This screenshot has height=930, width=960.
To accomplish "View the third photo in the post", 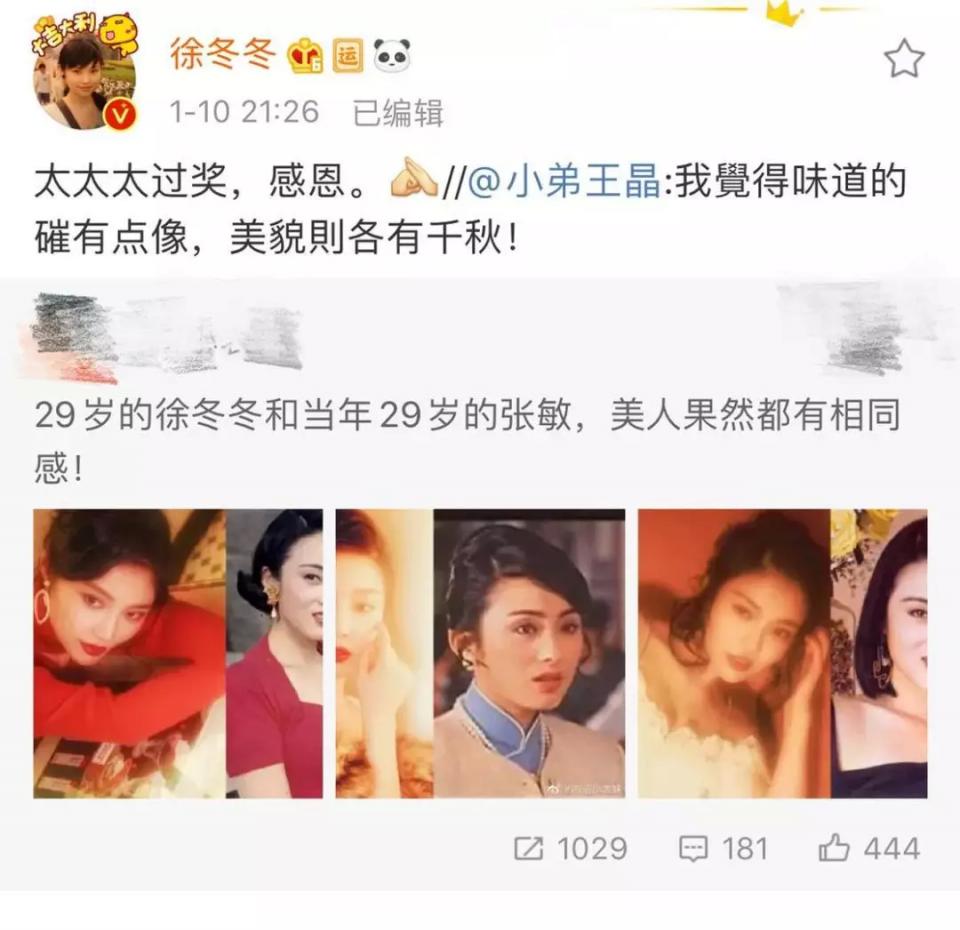I will coord(782,653).
